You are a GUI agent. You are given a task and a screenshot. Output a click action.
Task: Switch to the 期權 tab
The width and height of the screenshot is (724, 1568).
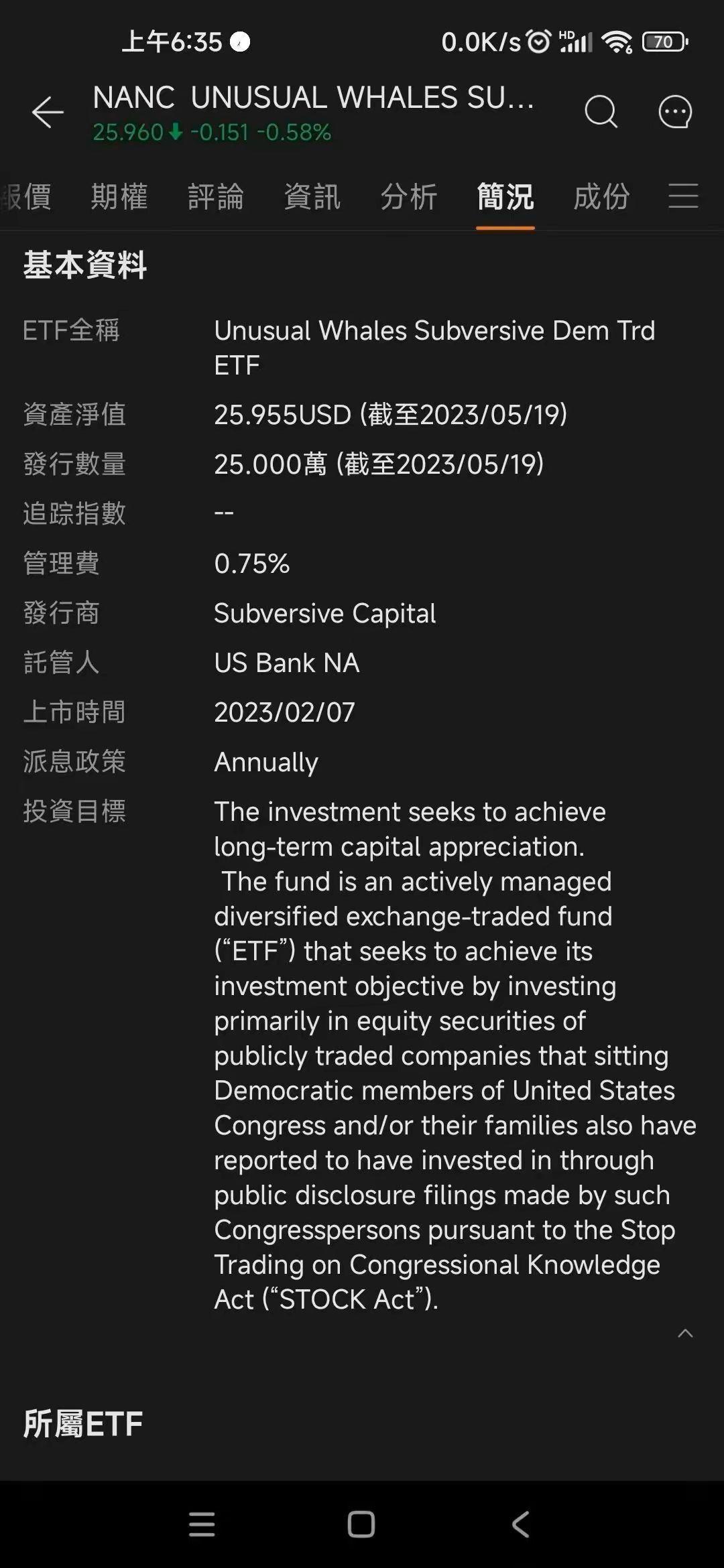pyautogui.click(x=119, y=197)
